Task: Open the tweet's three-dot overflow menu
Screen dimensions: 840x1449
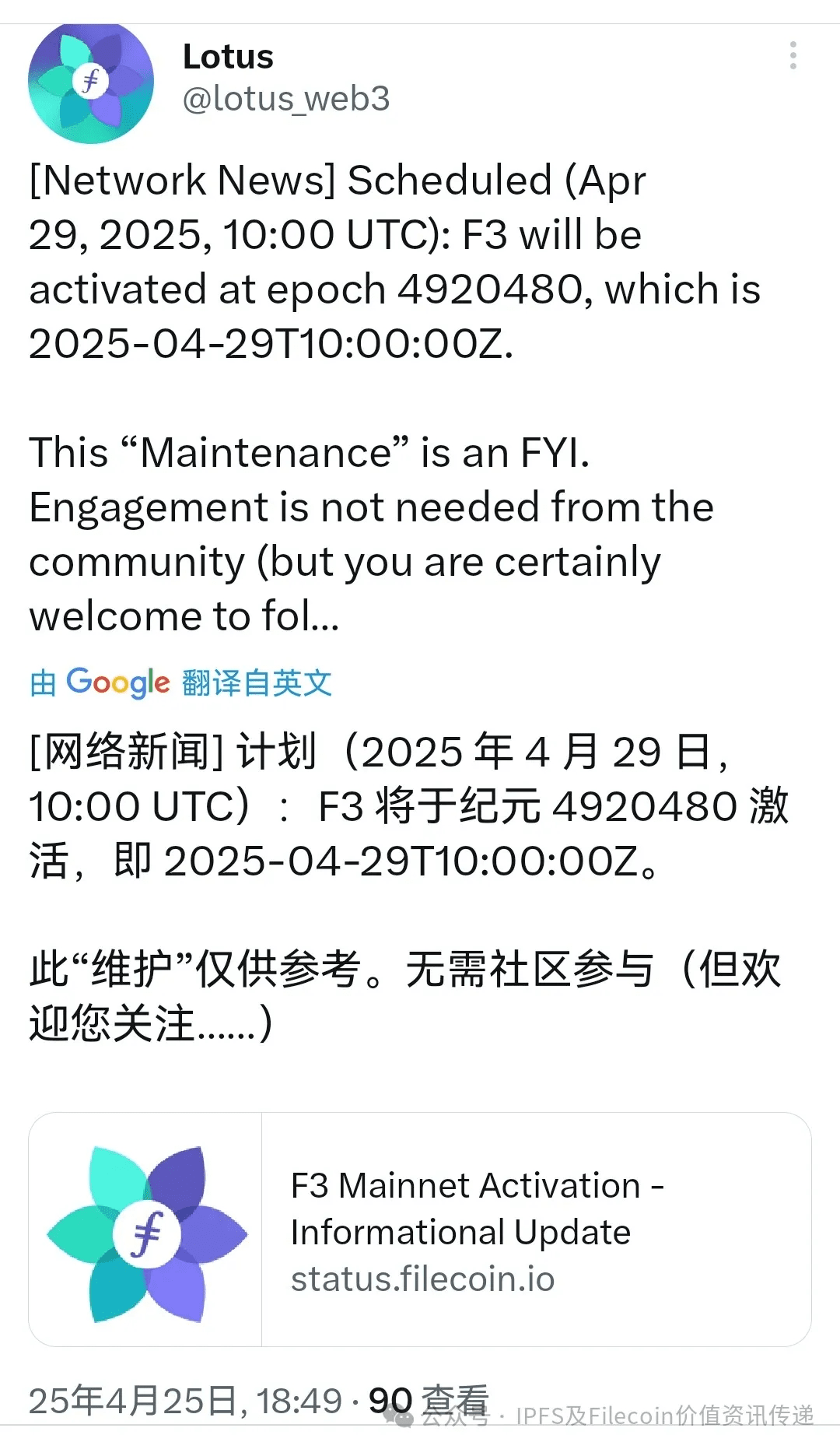Action: point(793,55)
